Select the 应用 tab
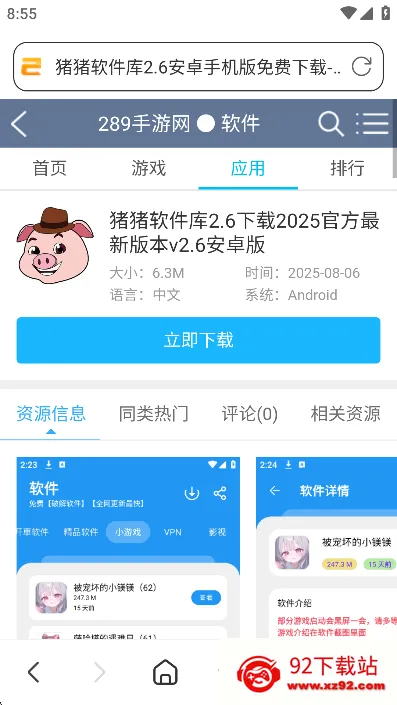The height and width of the screenshot is (705, 397). [x=248, y=168]
